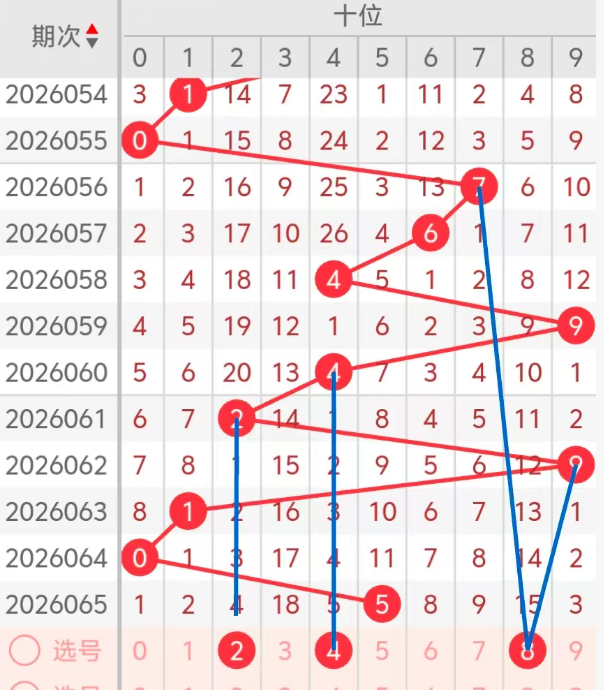Select number 0 in 选号 row
The width and height of the screenshot is (604, 690).
pos(140,651)
